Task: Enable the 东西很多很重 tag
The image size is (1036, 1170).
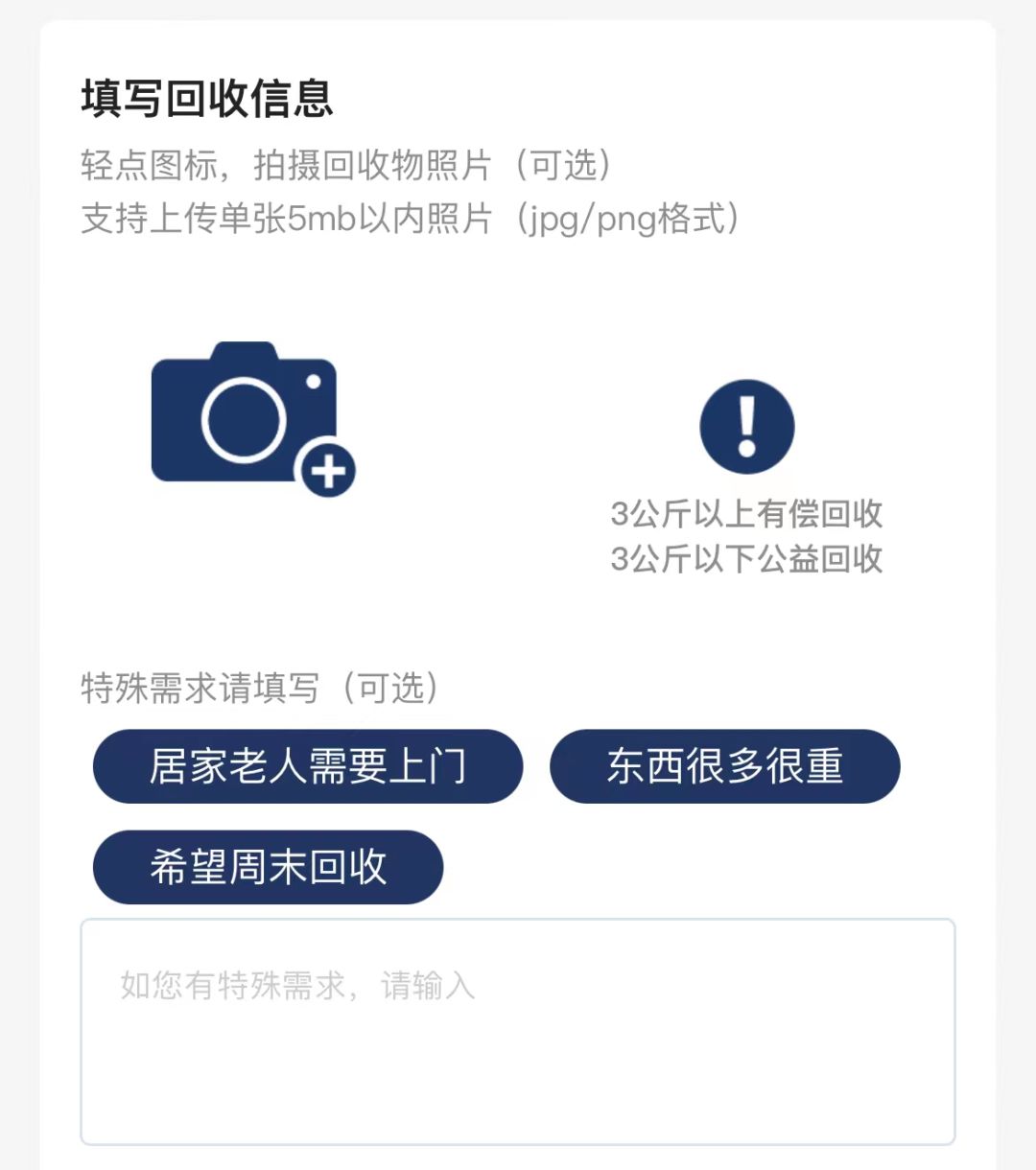Action: click(724, 766)
